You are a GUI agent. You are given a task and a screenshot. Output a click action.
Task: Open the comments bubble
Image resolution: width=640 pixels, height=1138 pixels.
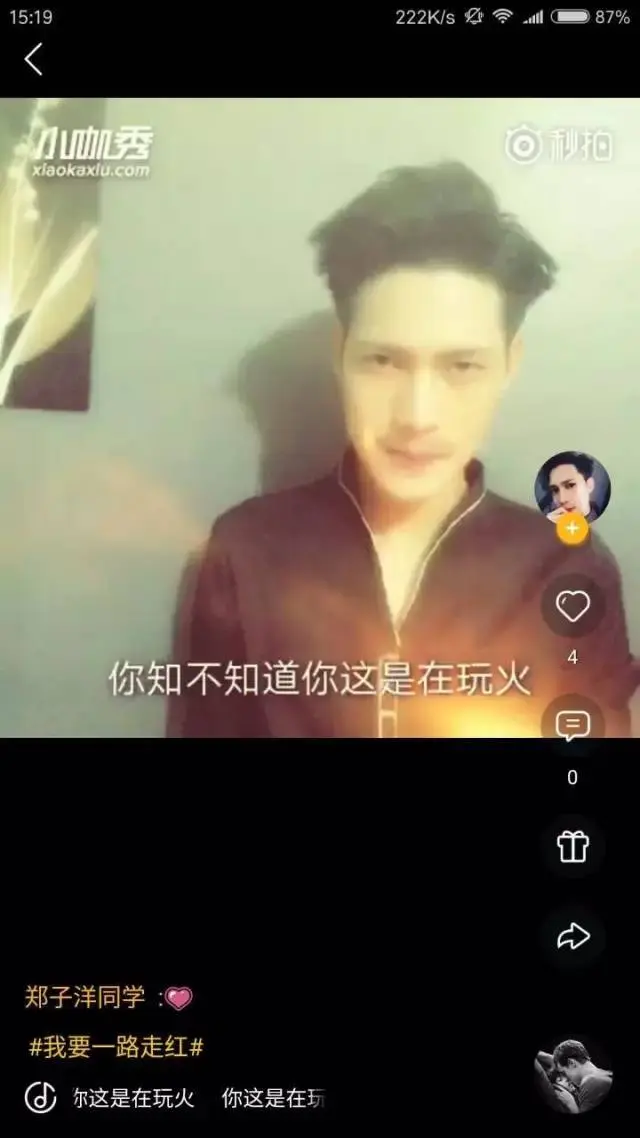[572, 725]
